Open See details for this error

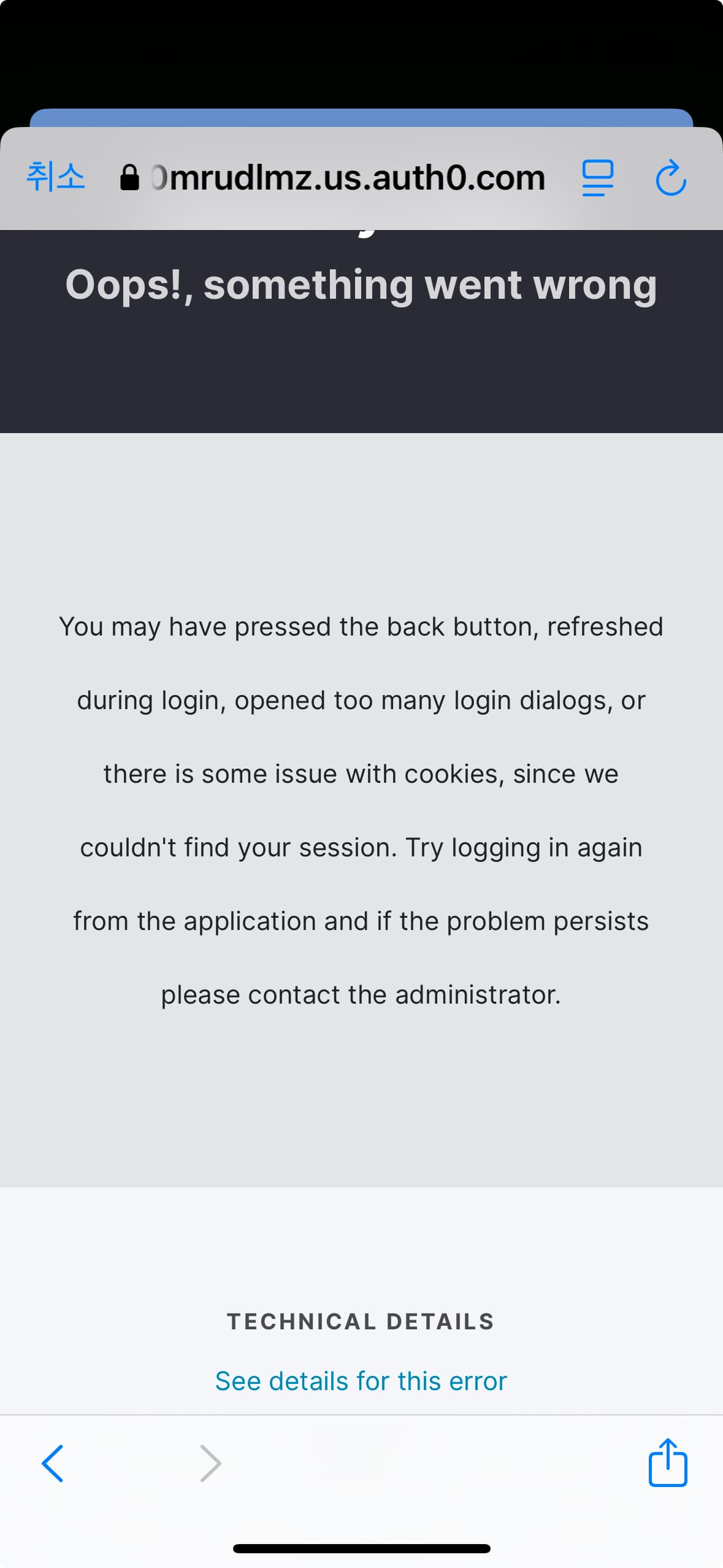tap(361, 1381)
